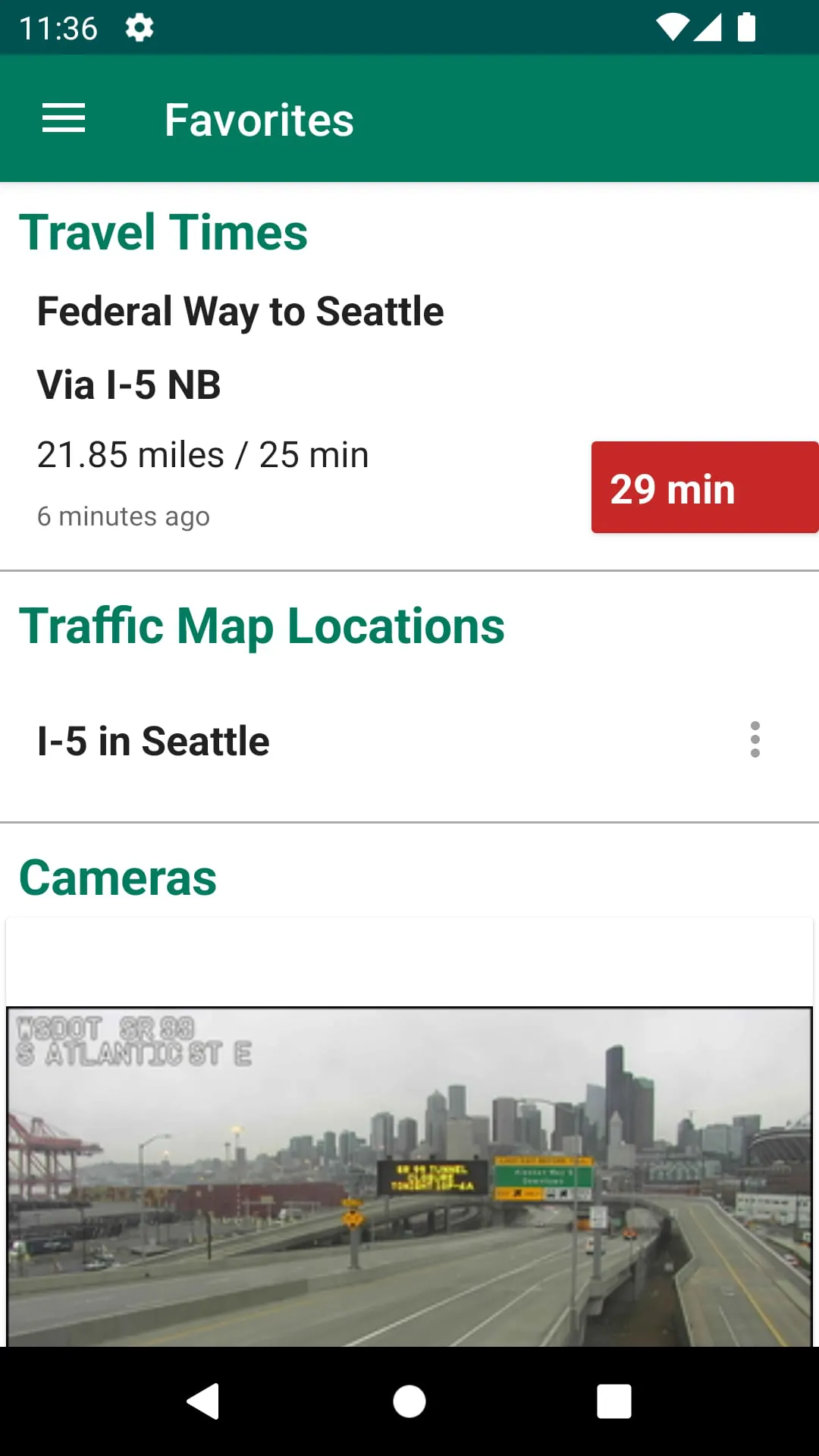The width and height of the screenshot is (819, 1456).
Task: Click the settings gear in the status bar
Action: (x=139, y=27)
